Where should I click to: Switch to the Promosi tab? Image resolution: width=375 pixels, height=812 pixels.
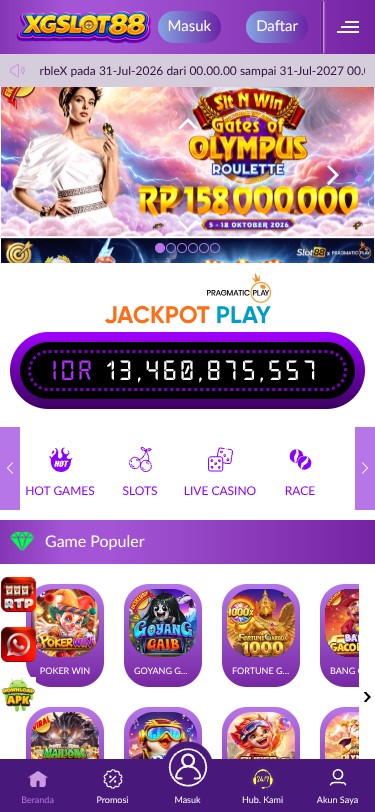(112, 787)
